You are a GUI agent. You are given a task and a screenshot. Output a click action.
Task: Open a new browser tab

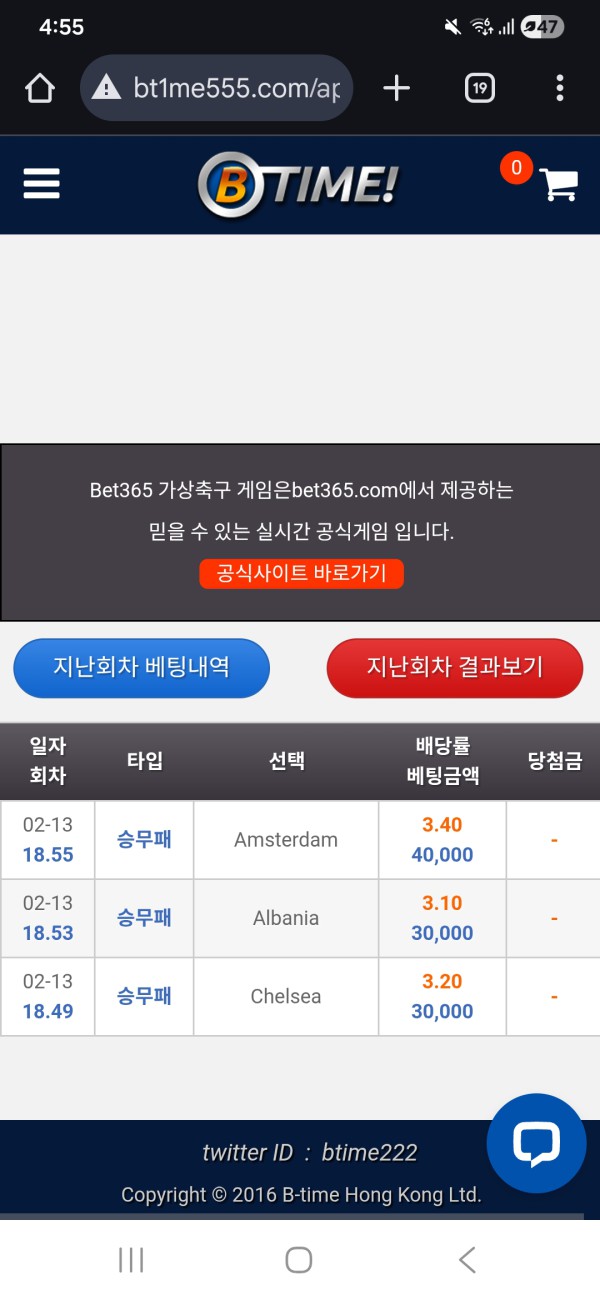[x=396, y=88]
